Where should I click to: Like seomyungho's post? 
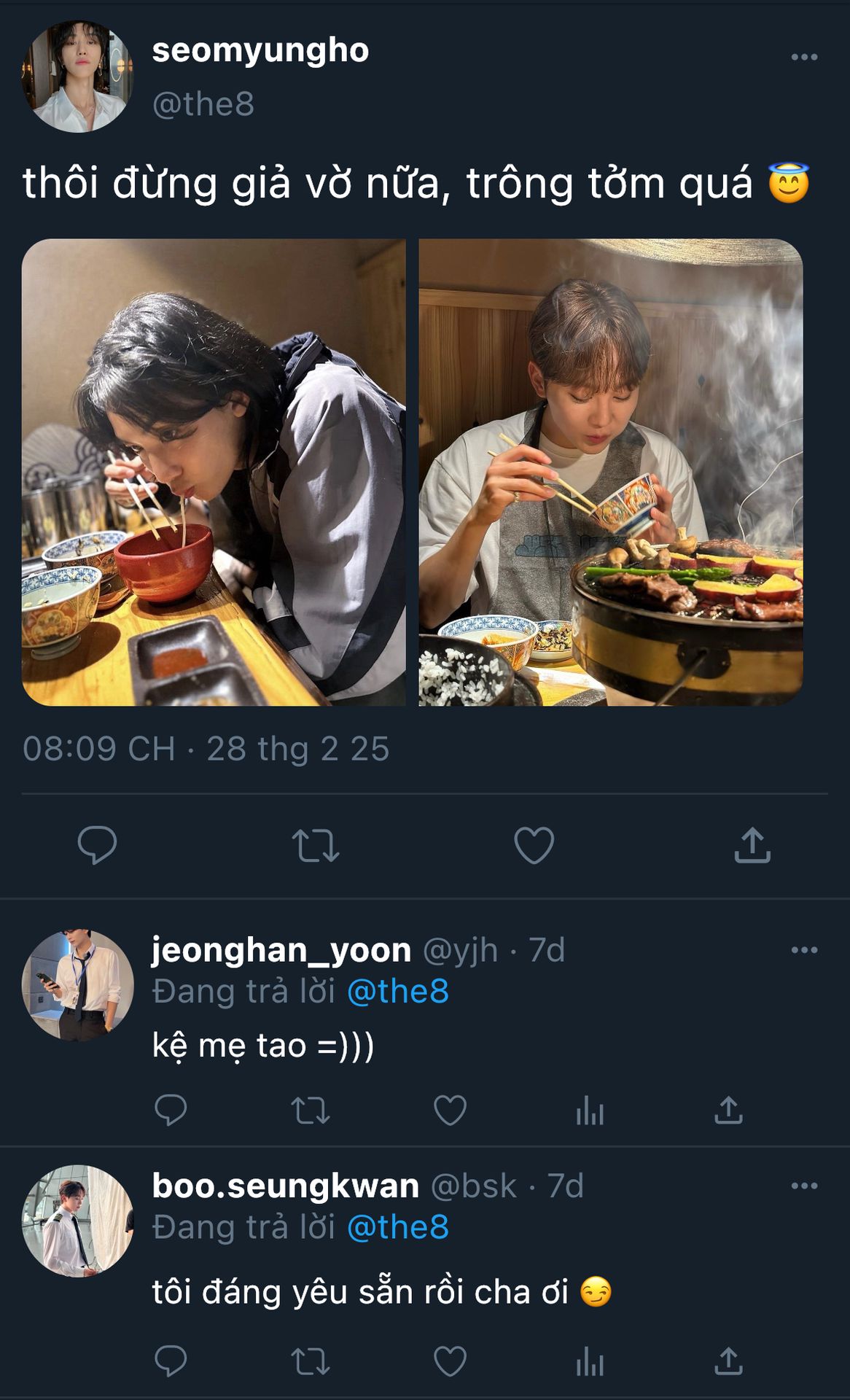[x=534, y=845]
